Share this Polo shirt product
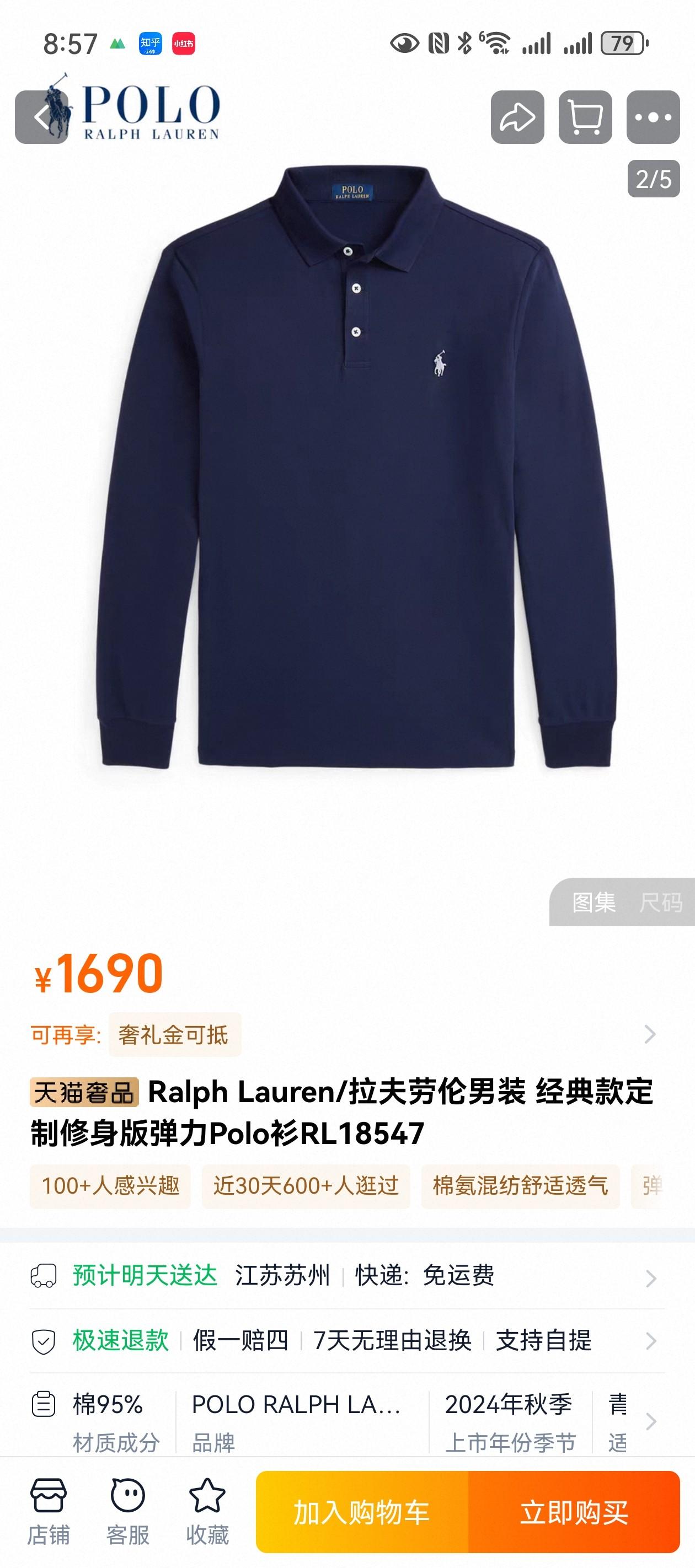695x1568 pixels. 517,117
